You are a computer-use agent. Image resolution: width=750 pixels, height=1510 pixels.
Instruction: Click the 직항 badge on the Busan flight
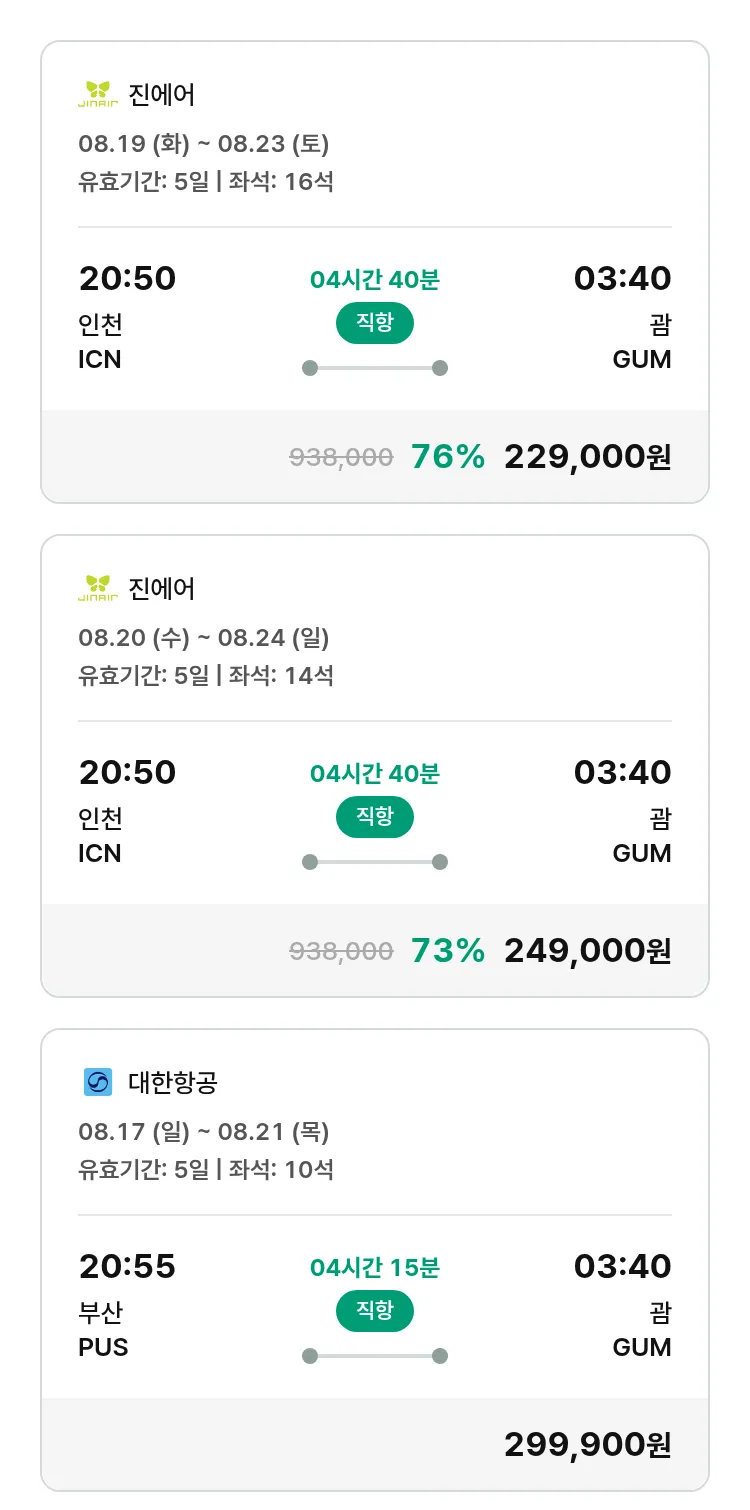coord(374,1312)
